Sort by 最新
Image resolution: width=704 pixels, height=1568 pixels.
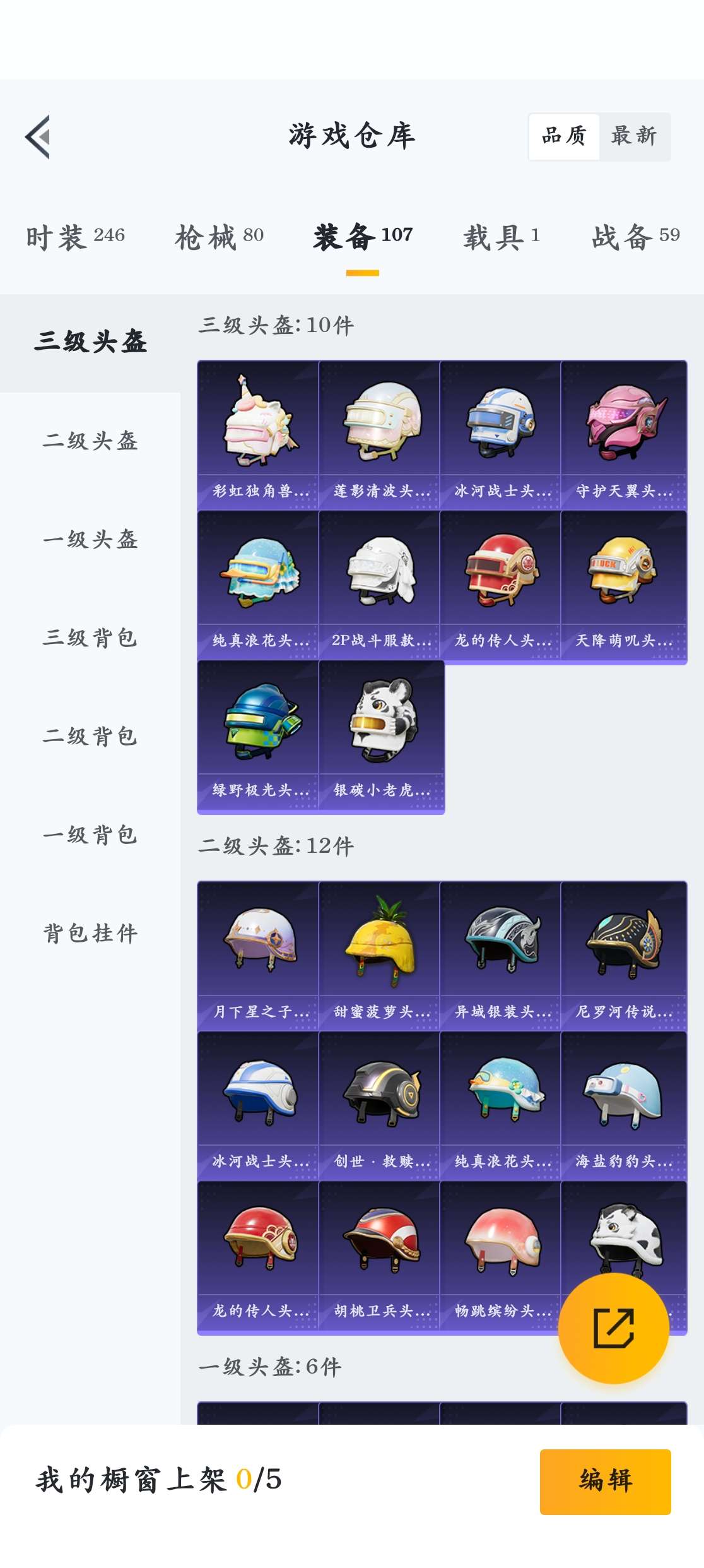pos(634,136)
